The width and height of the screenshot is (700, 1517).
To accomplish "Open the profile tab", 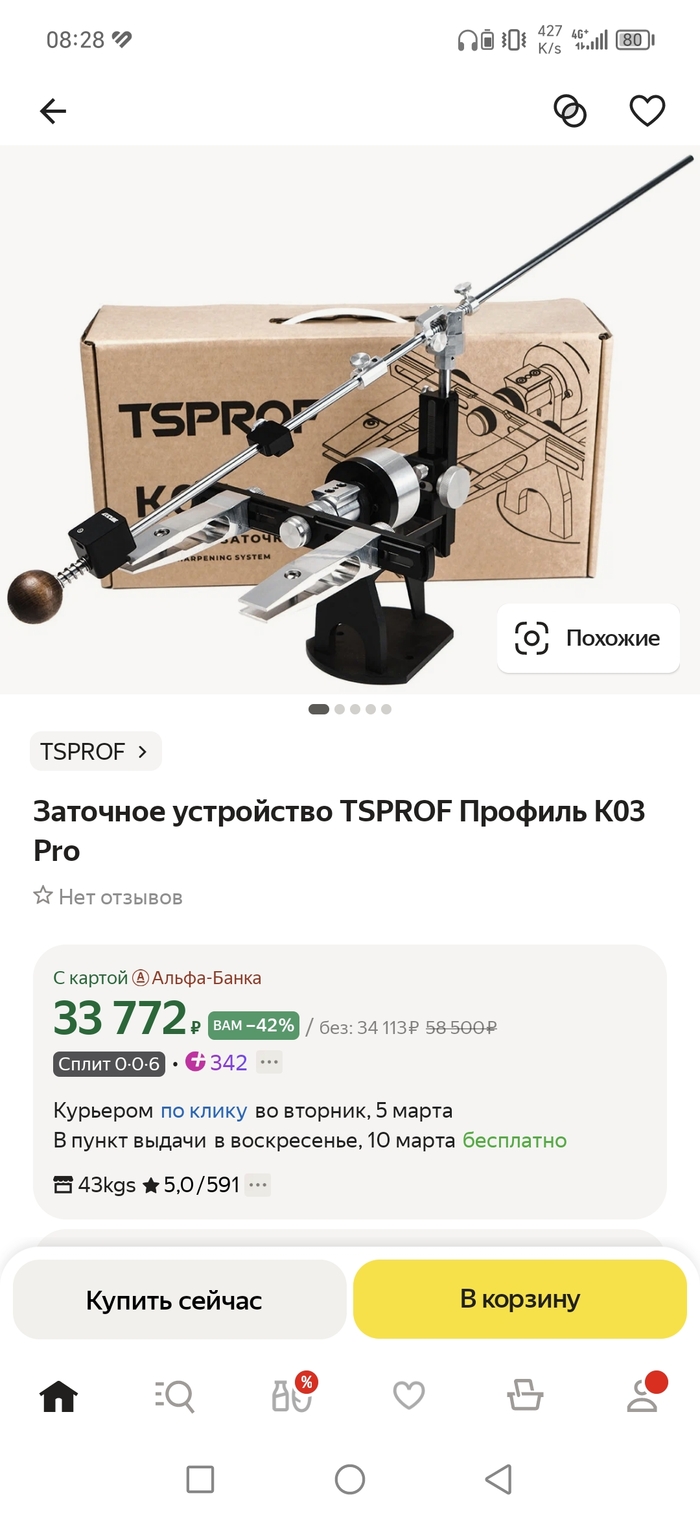I will pyautogui.click(x=642, y=1395).
